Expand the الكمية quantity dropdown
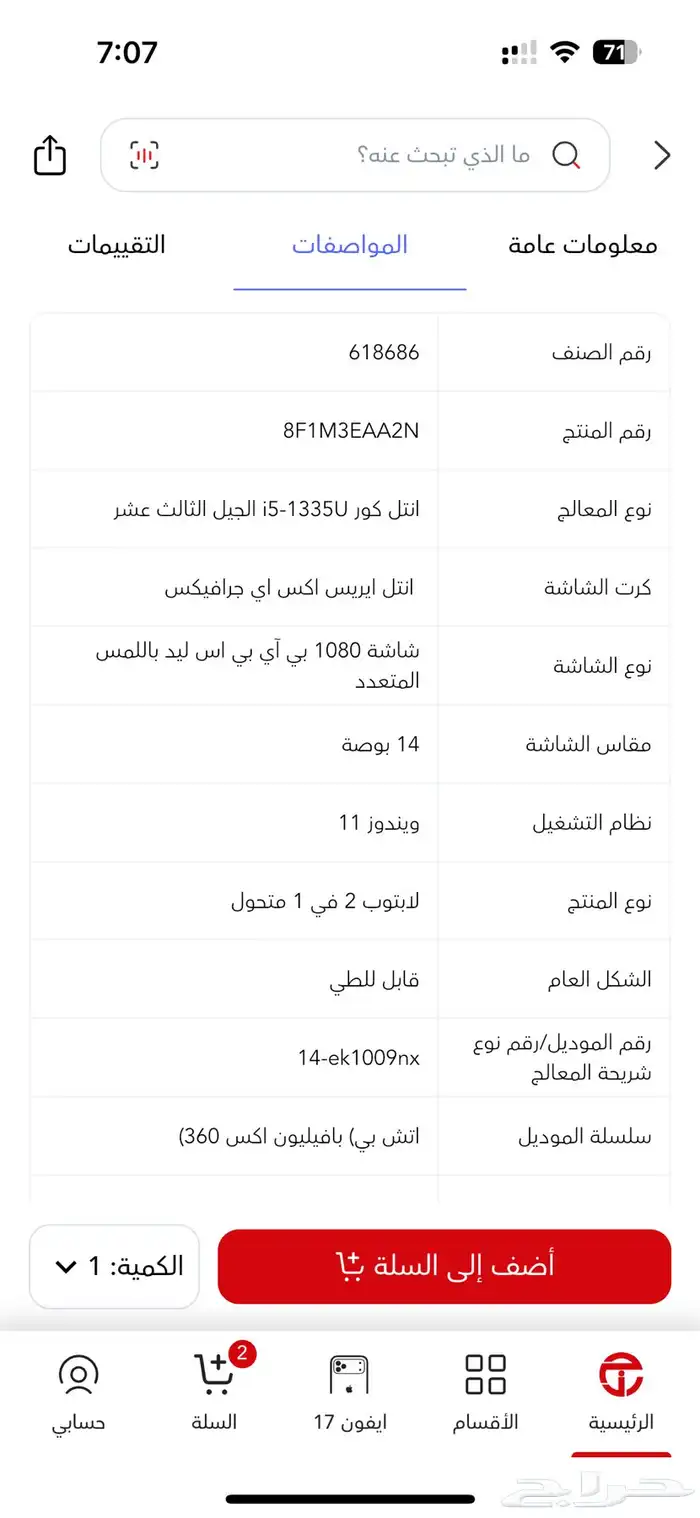The width and height of the screenshot is (700, 1518). point(115,1266)
